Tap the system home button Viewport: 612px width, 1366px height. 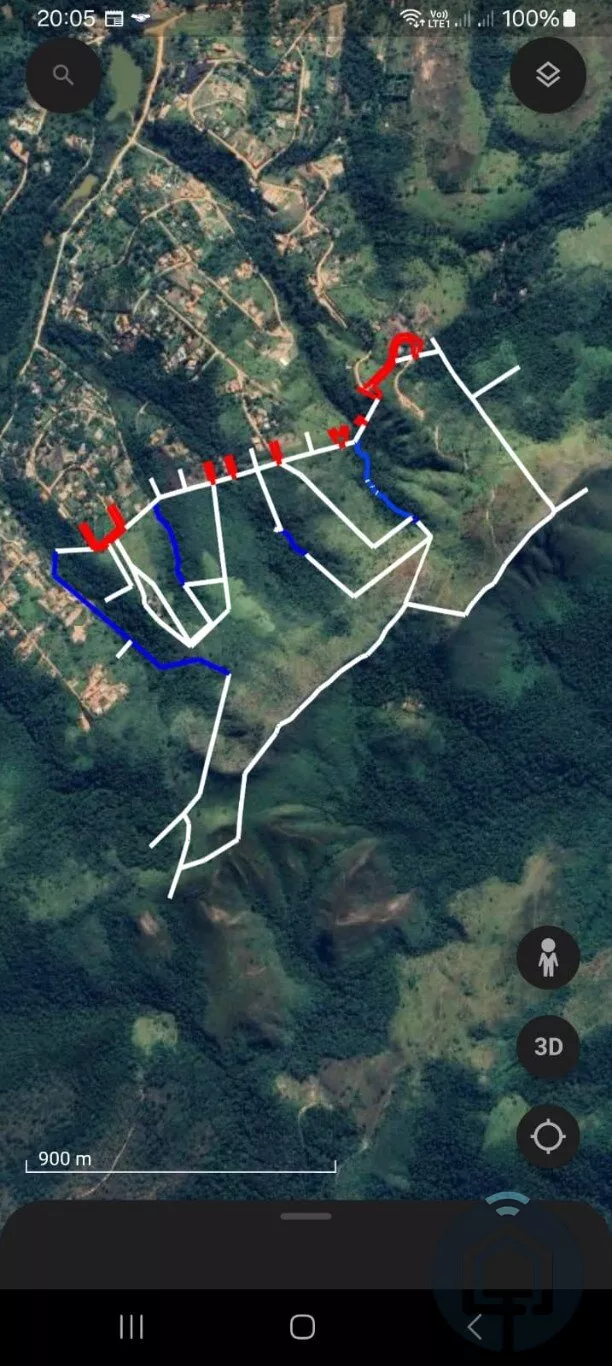tap(303, 1327)
